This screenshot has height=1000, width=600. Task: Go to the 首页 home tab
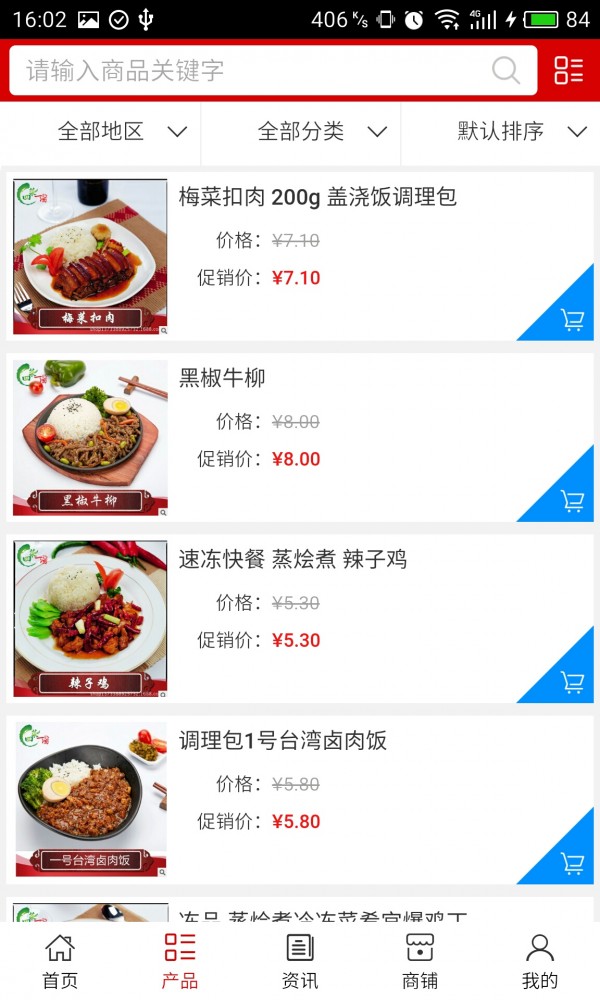tap(60, 961)
